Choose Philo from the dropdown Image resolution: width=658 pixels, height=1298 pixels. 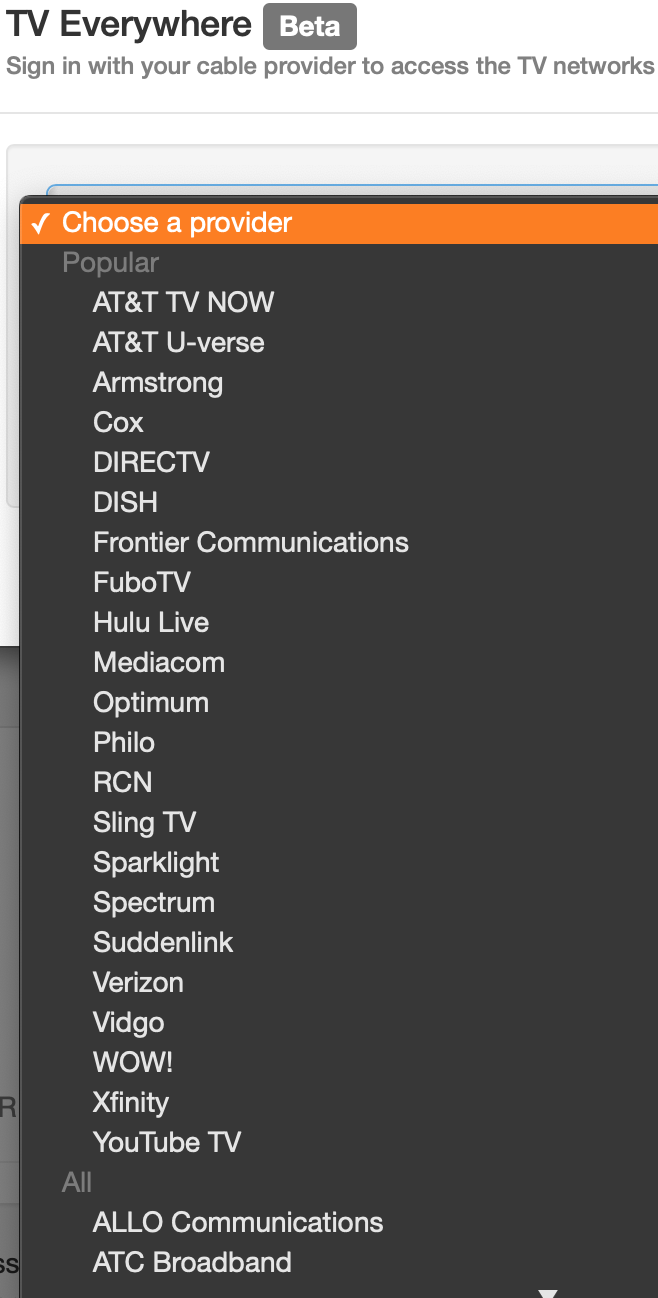(x=124, y=742)
